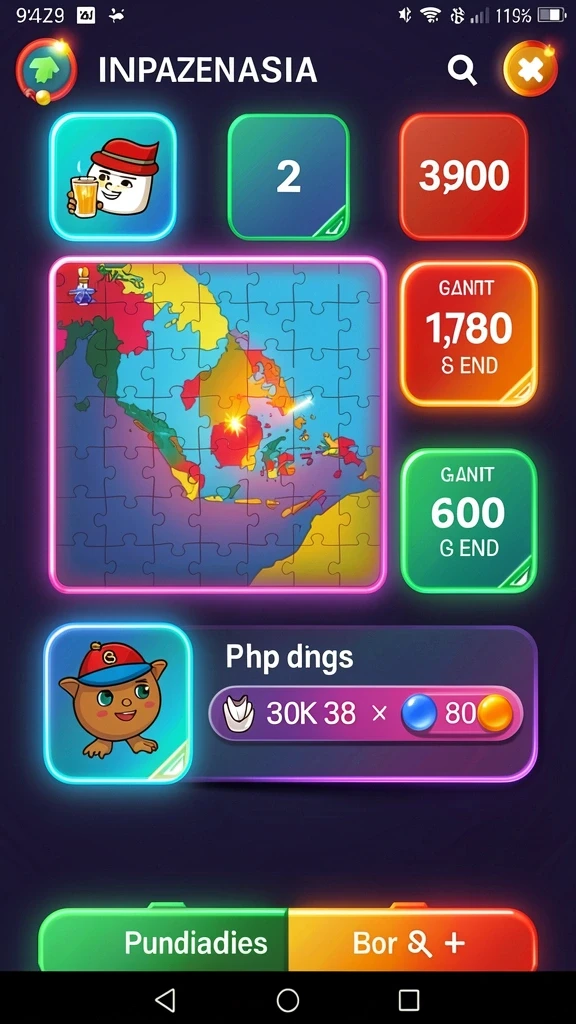This screenshot has height=1024, width=576.
Task: Choose the red GANIT 1,780 card
Action: click(x=468, y=334)
